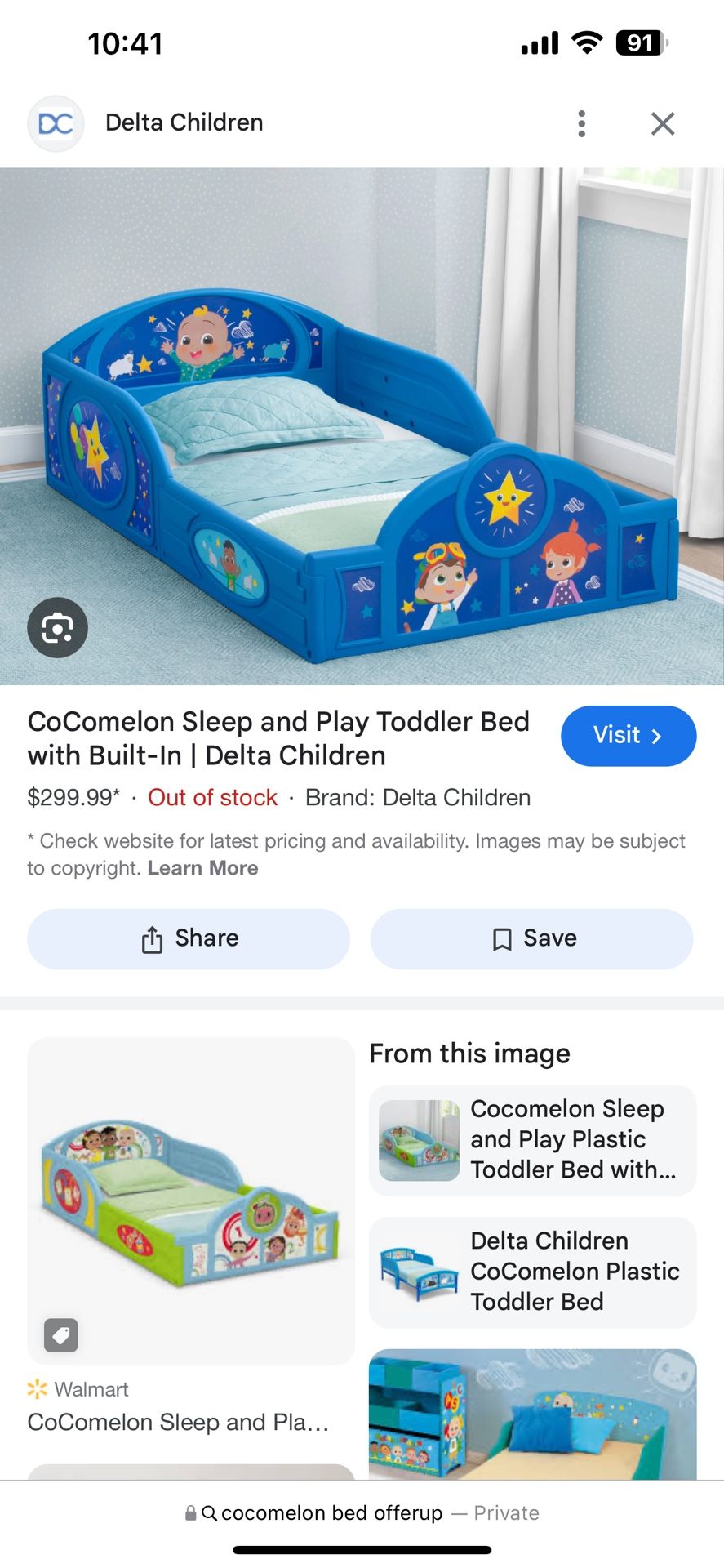Open the Learn More copyright link
This screenshot has height=1568, width=724.
tap(202, 868)
